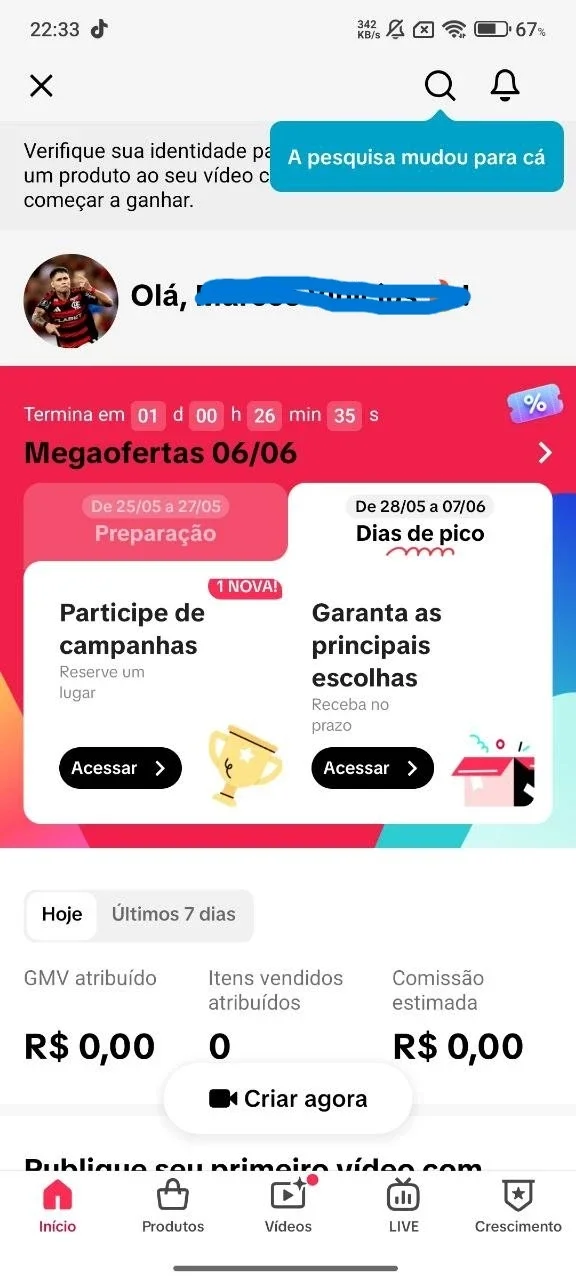Switch to the Preparação tab
576x1280 pixels.
point(155,522)
